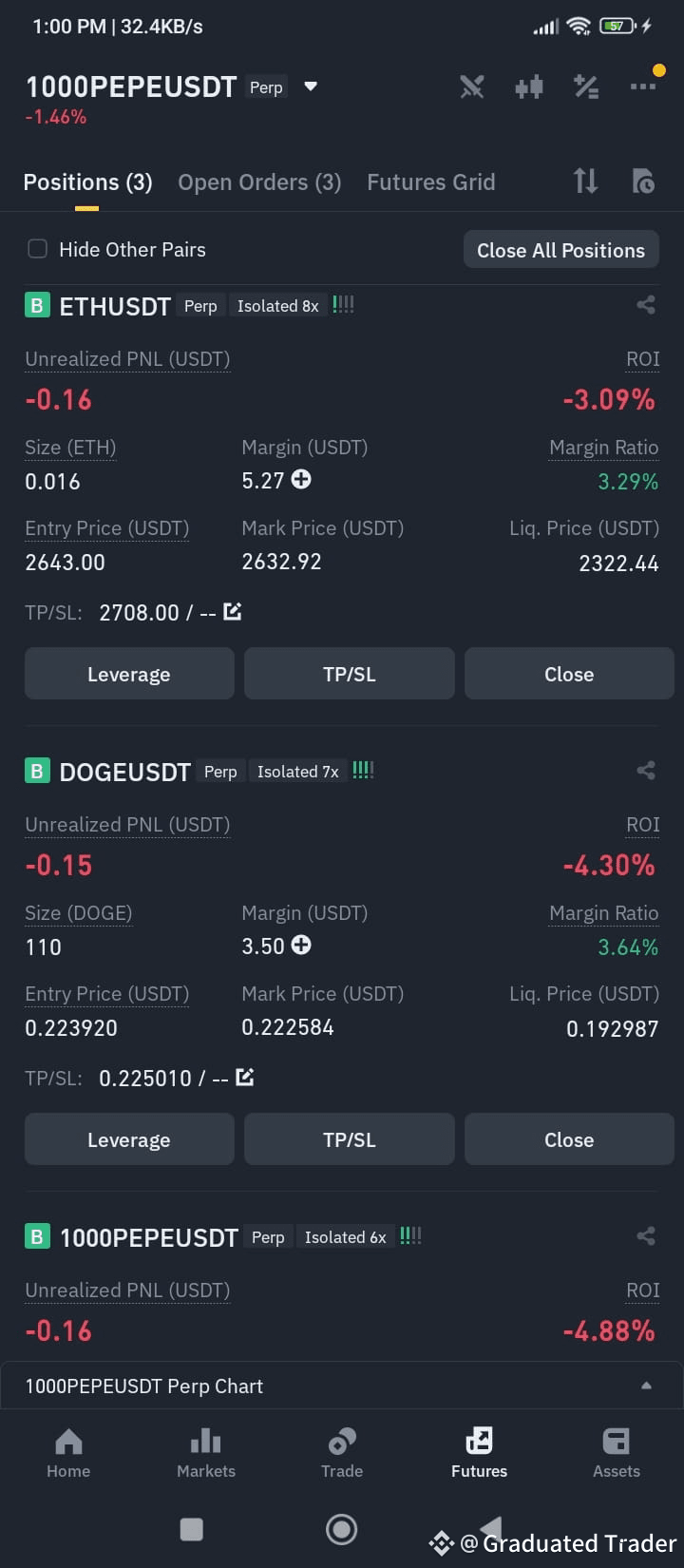Adjust leverage for ETHUSDT
The width and height of the screenshot is (684, 1568).
[128, 673]
